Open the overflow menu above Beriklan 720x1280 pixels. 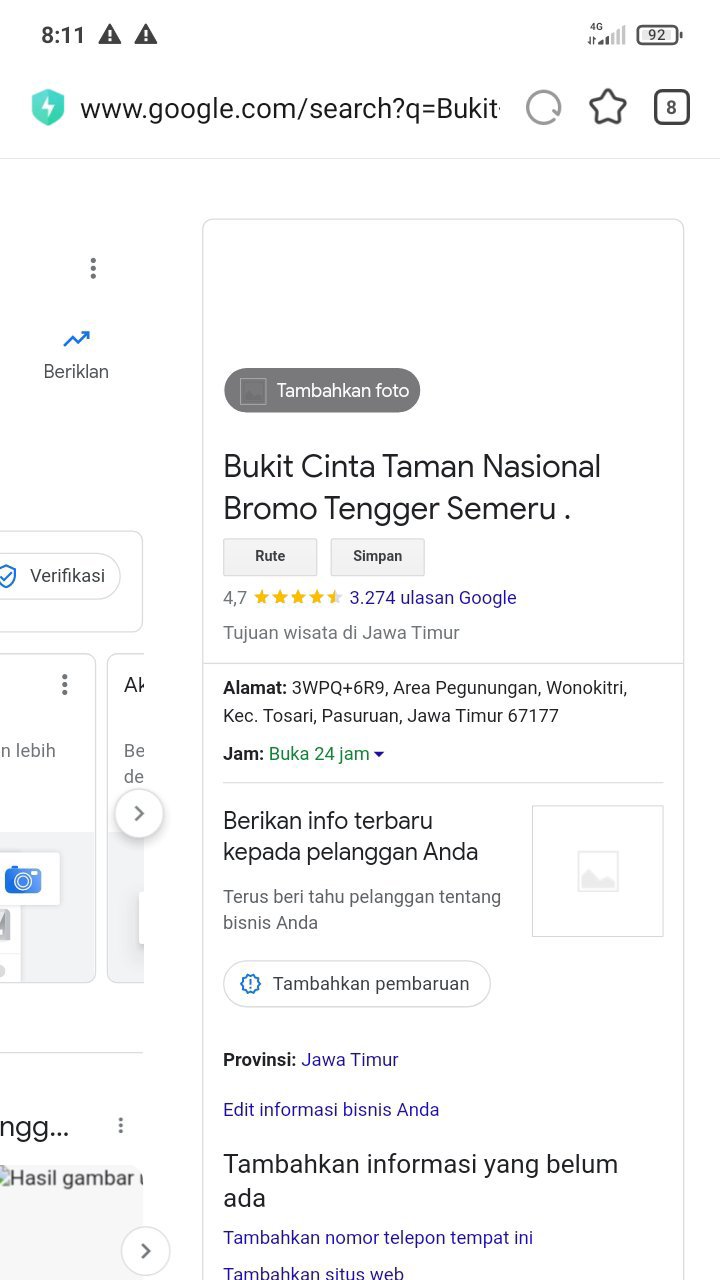click(93, 268)
